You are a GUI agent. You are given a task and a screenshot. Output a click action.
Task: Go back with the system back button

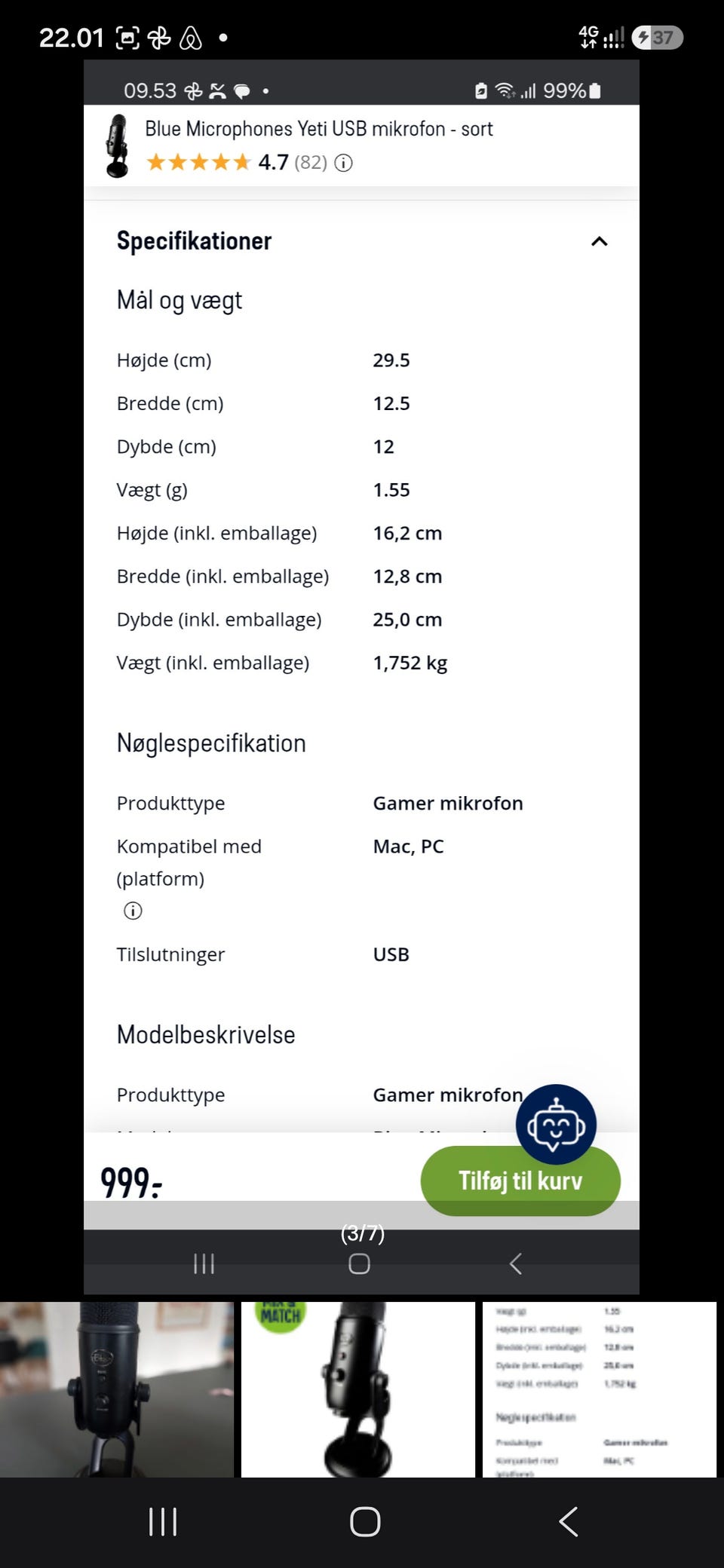click(569, 1521)
